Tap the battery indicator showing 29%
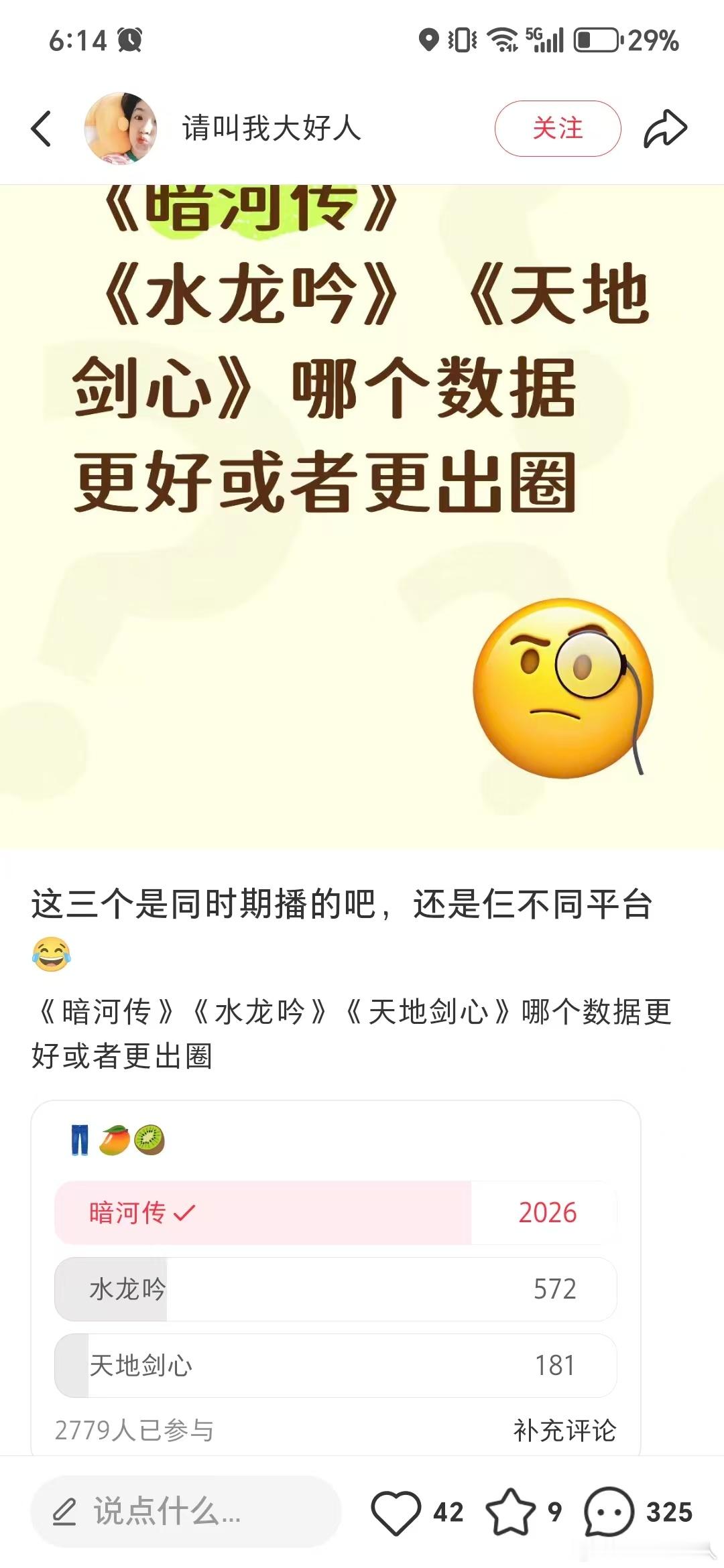 599,40
